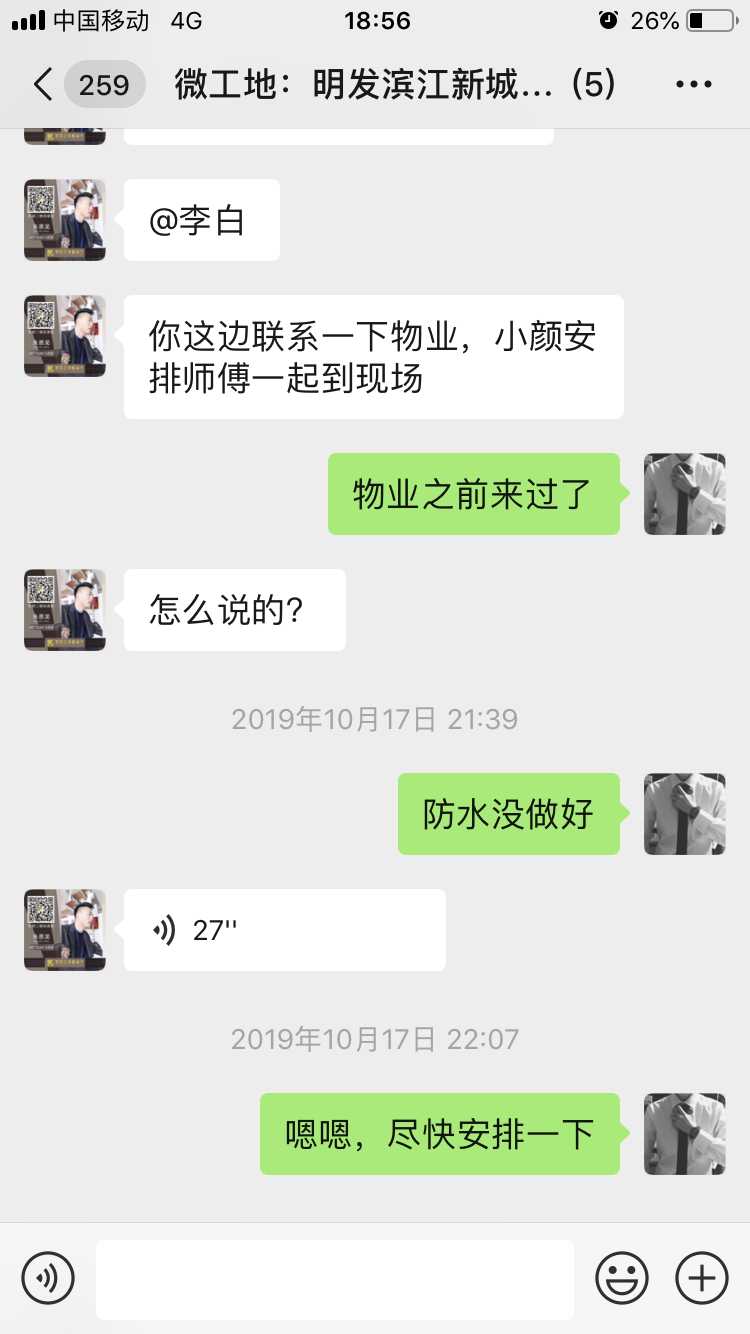The image size is (750, 1334).
Task: Open my avatar beside "物业之前来过了"
Action: point(685,494)
